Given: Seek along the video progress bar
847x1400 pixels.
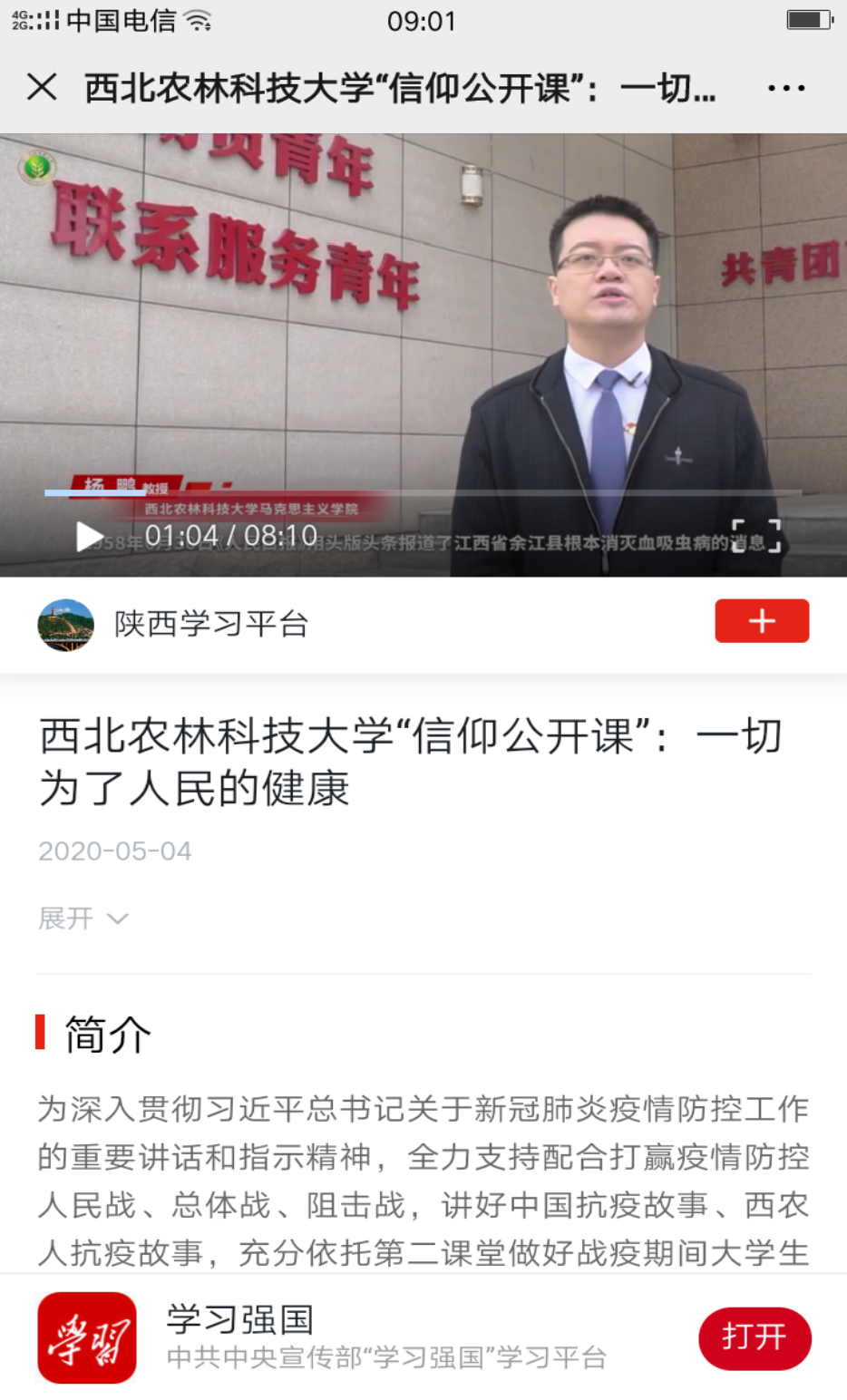Looking at the screenshot, I should (423, 493).
